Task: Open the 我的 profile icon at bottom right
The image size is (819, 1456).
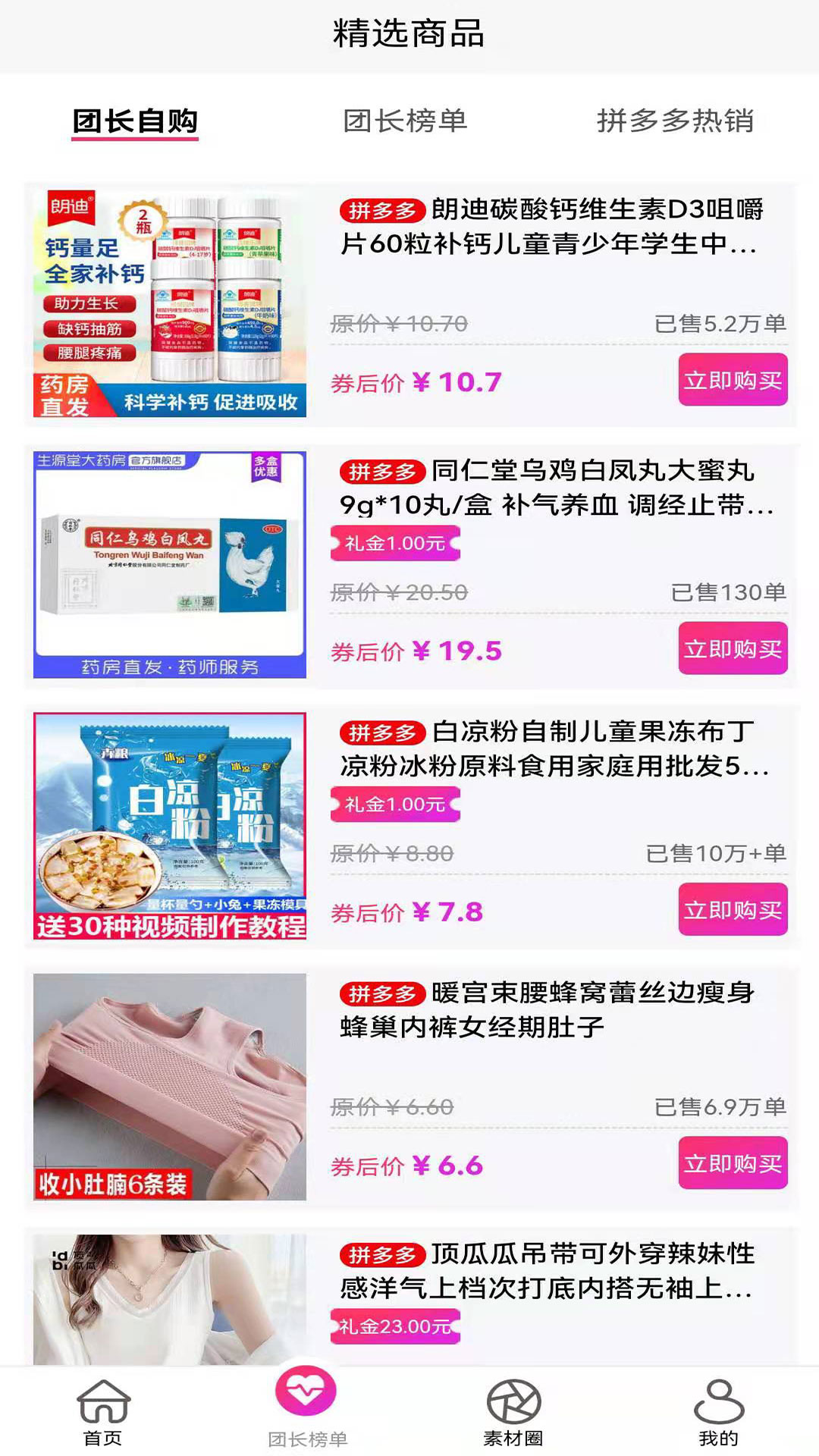Action: pyautogui.click(x=718, y=1410)
